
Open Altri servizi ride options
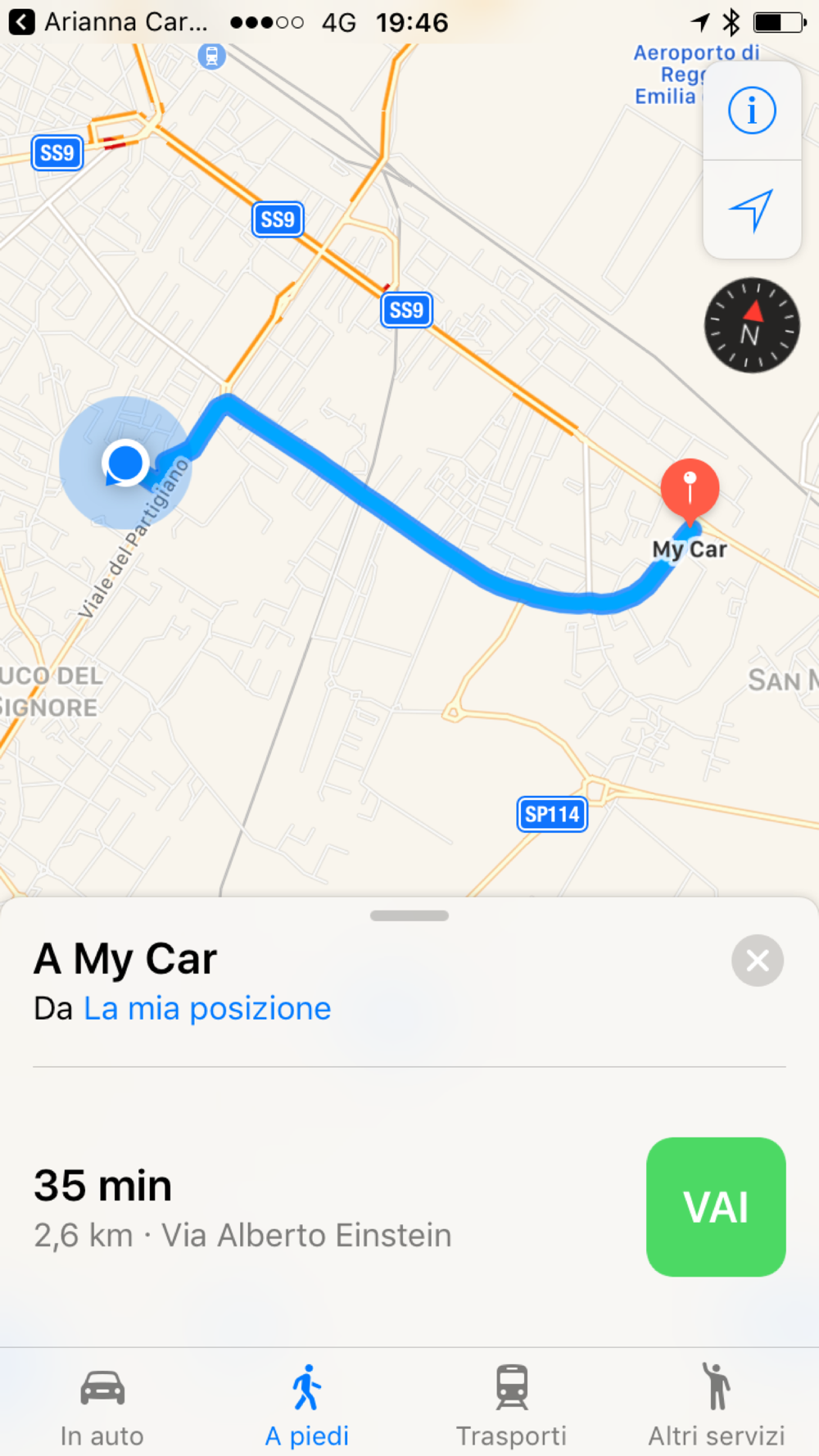717,1404
